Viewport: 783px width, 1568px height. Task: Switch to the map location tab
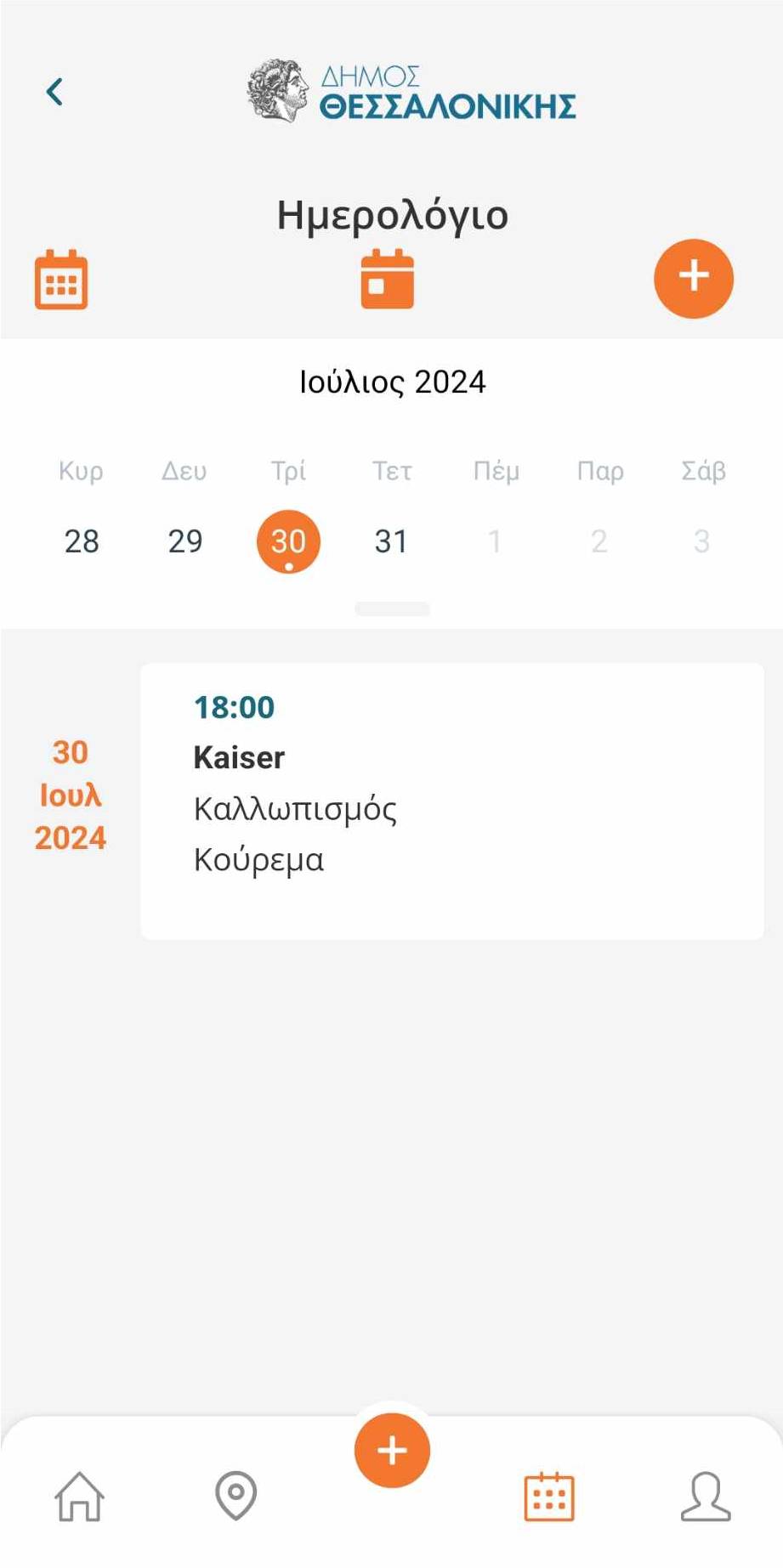point(236,1495)
